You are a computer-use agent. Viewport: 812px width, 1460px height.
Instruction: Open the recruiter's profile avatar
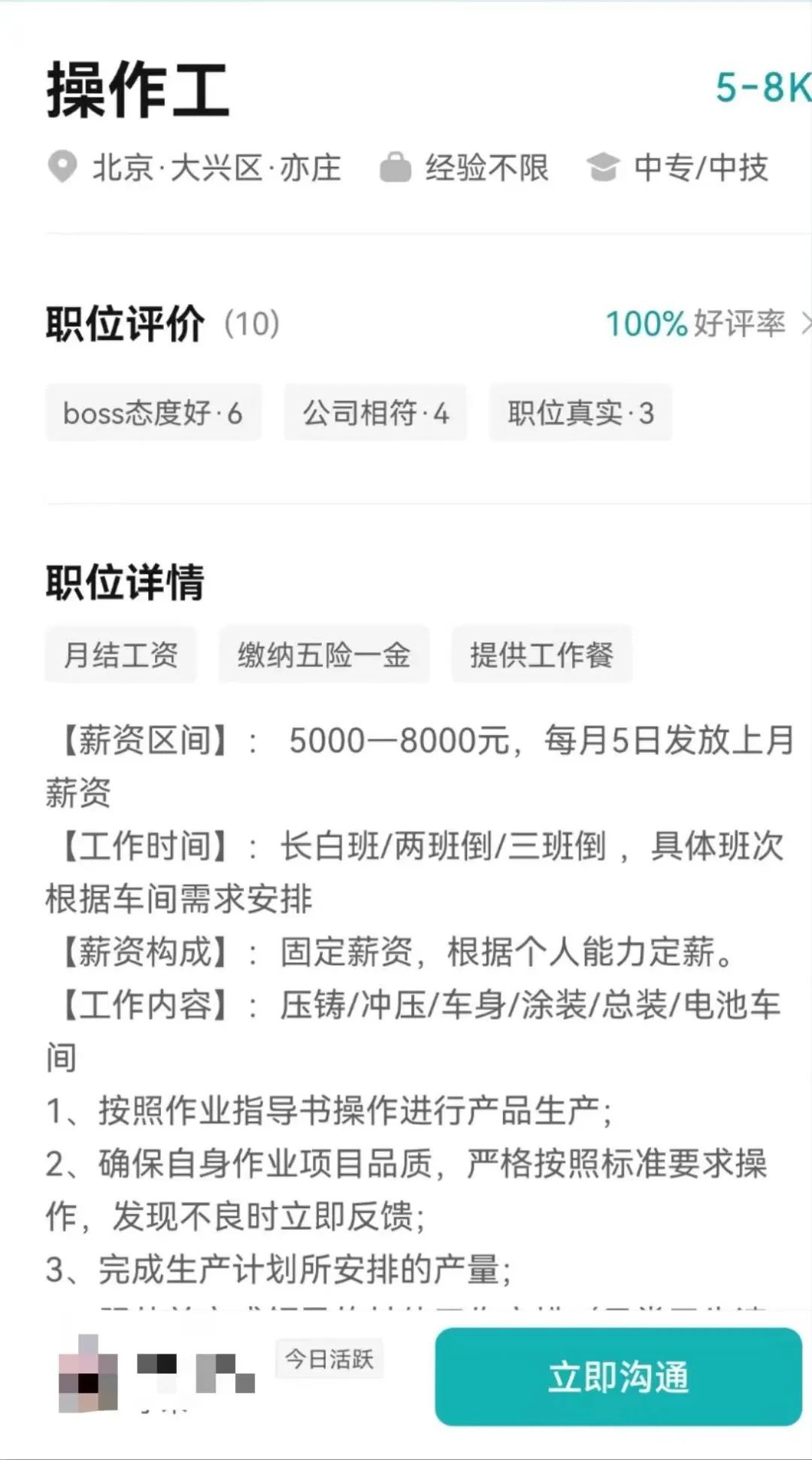click(88, 1373)
